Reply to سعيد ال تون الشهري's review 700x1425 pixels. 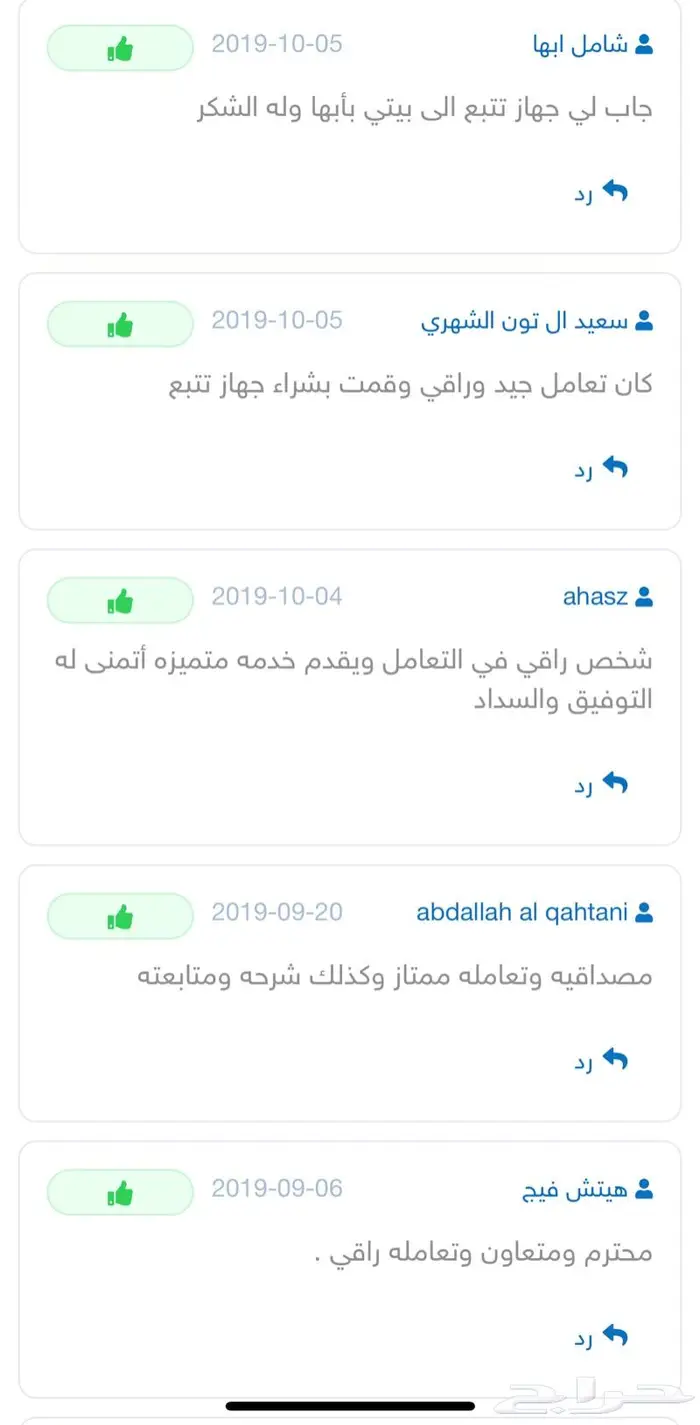point(601,468)
